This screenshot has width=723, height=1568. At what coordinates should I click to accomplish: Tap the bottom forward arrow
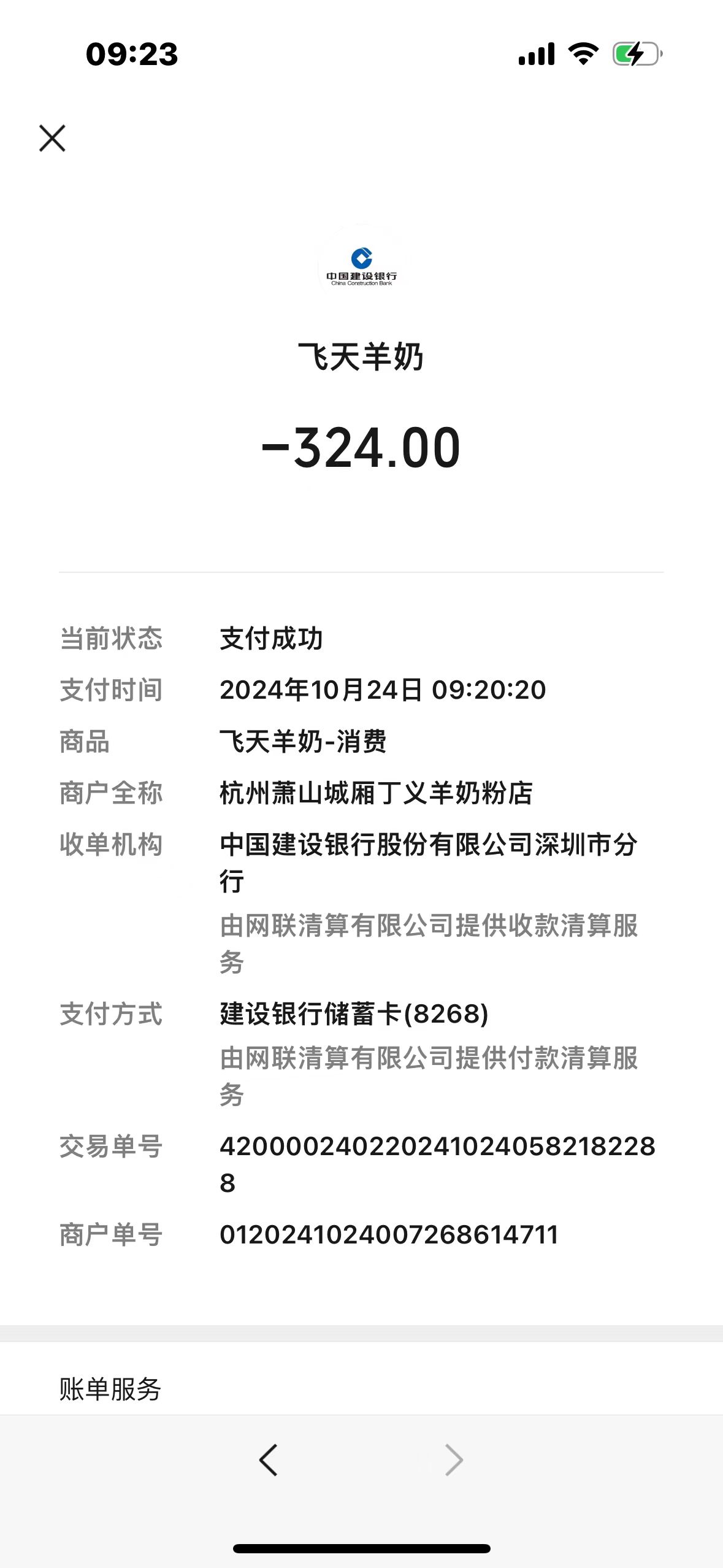click(454, 1459)
